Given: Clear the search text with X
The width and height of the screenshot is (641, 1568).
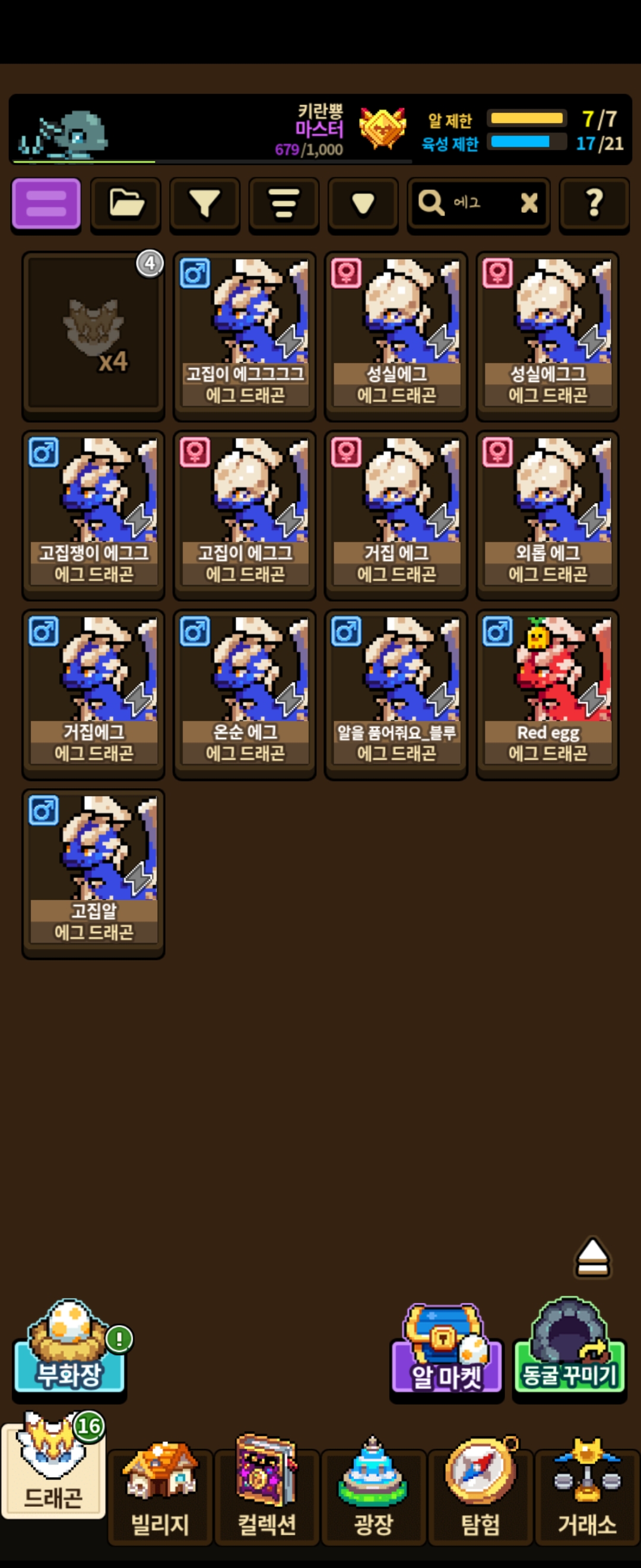Looking at the screenshot, I should click(x=529, y=203).
